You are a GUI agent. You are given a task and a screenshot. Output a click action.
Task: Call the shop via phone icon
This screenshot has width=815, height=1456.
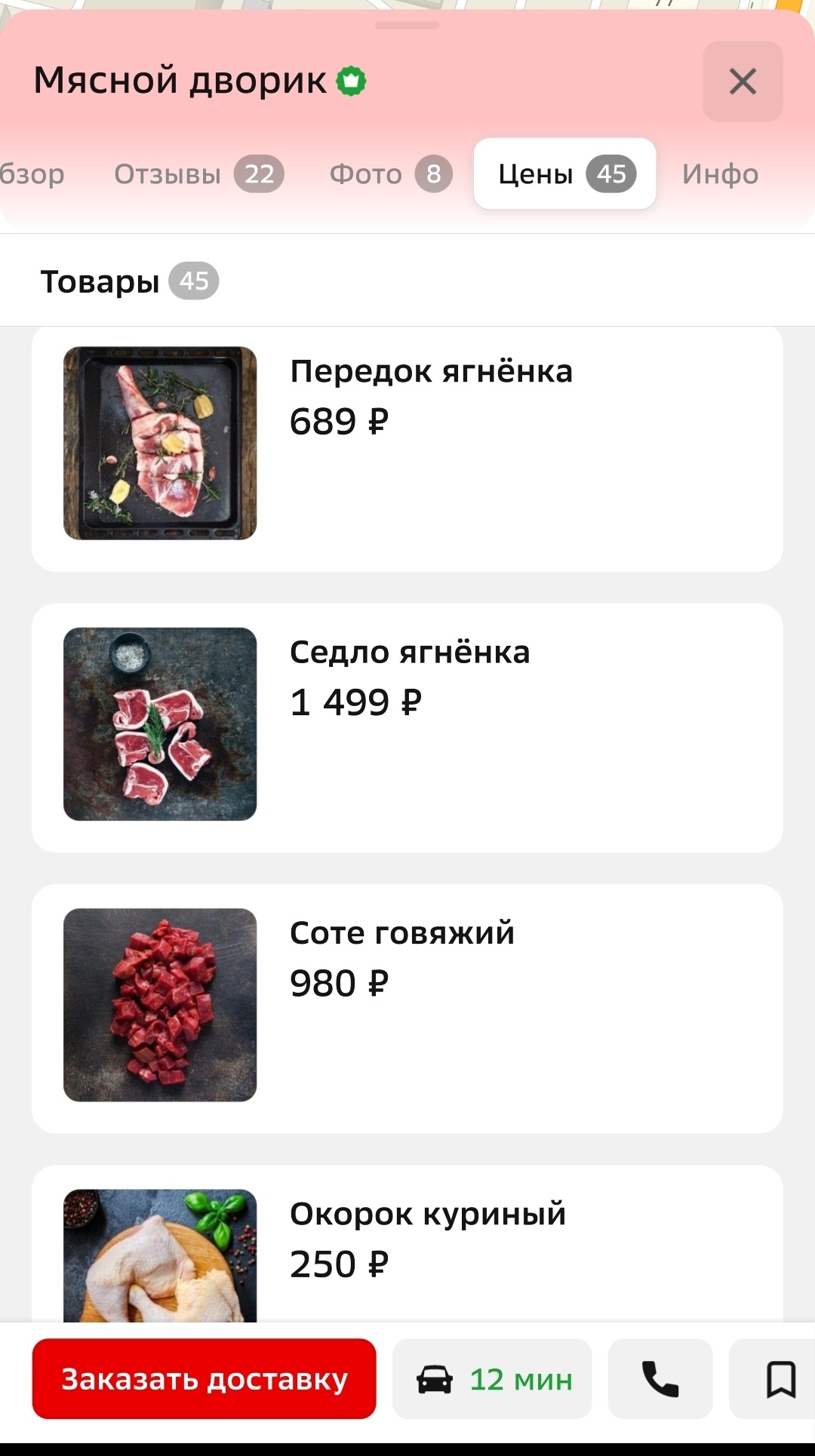coord(660,1379)
